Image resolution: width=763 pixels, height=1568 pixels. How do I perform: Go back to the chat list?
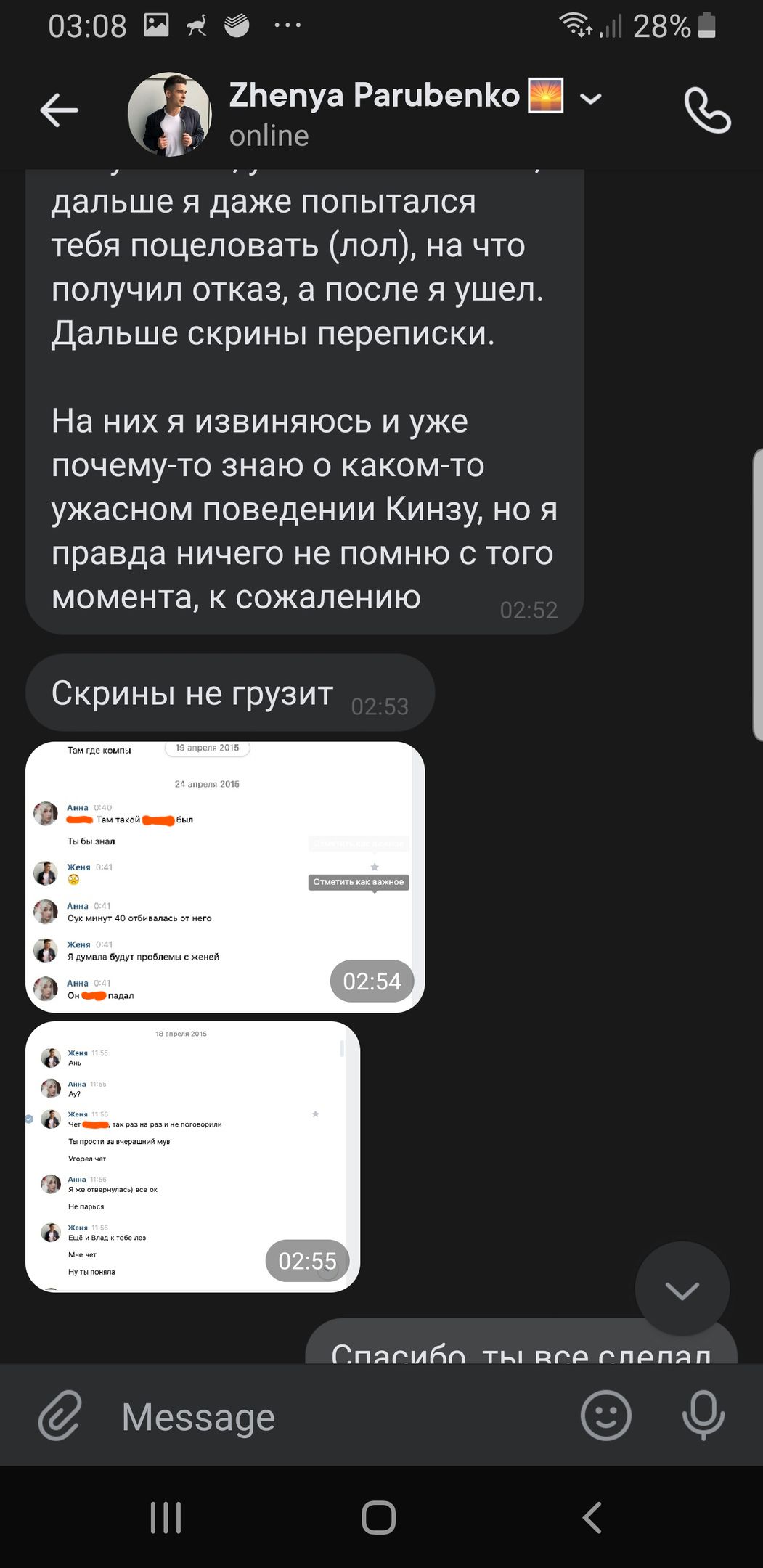point(59,110)
